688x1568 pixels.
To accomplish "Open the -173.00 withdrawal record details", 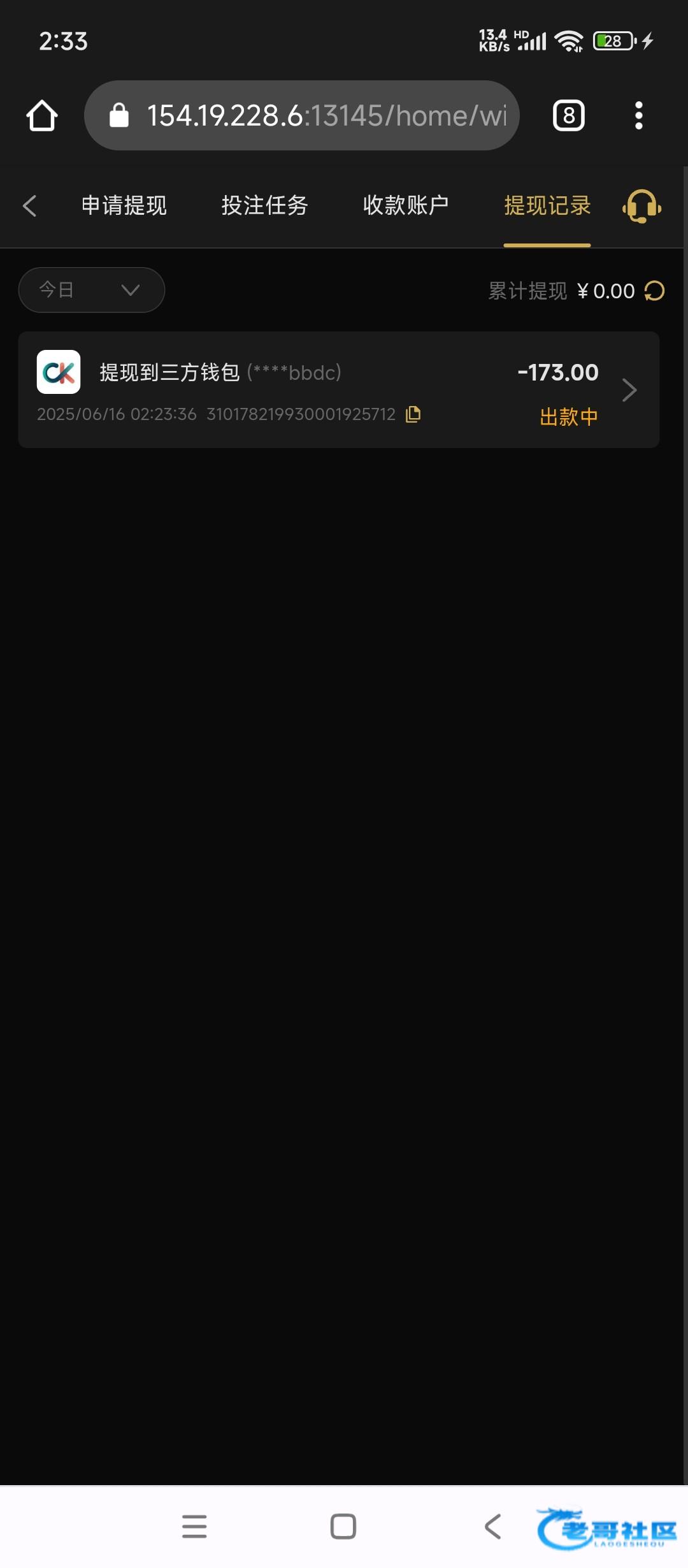I will (x=629, y=390).
